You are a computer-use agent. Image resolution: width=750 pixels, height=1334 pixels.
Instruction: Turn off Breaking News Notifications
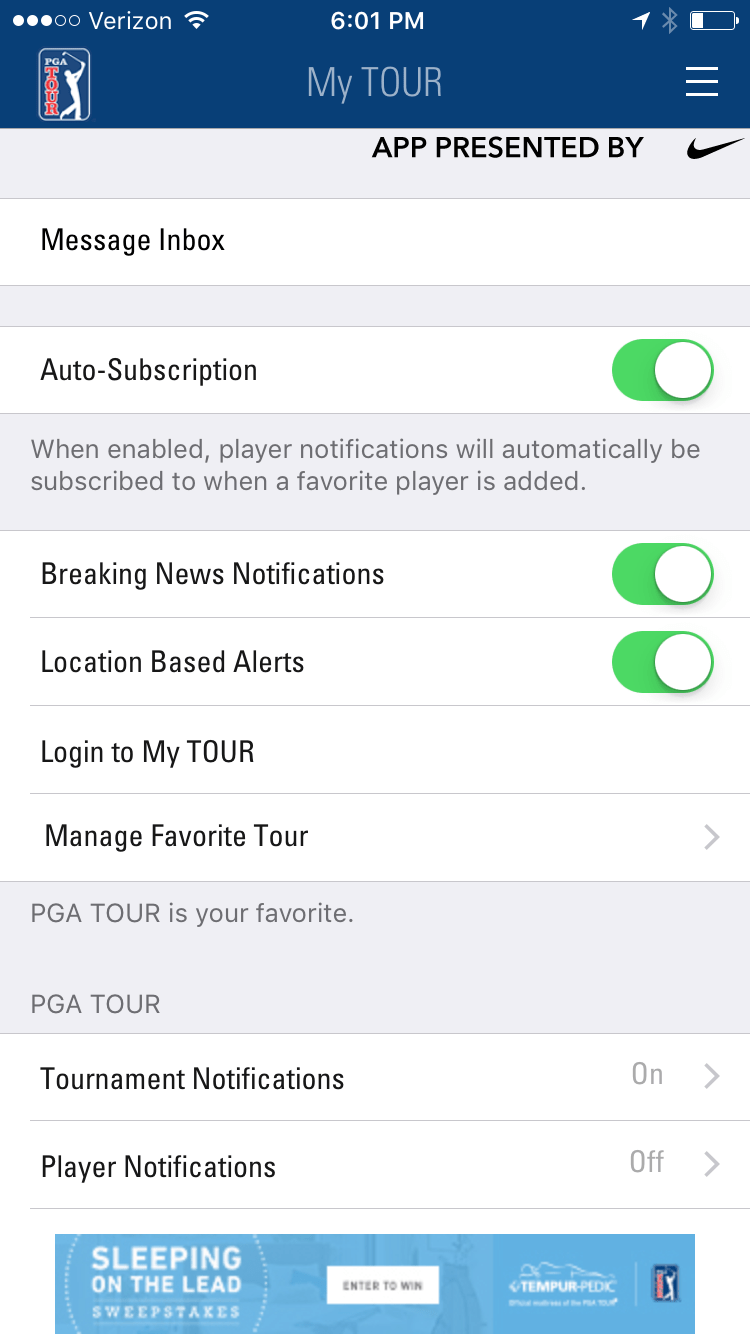[663, 574]
